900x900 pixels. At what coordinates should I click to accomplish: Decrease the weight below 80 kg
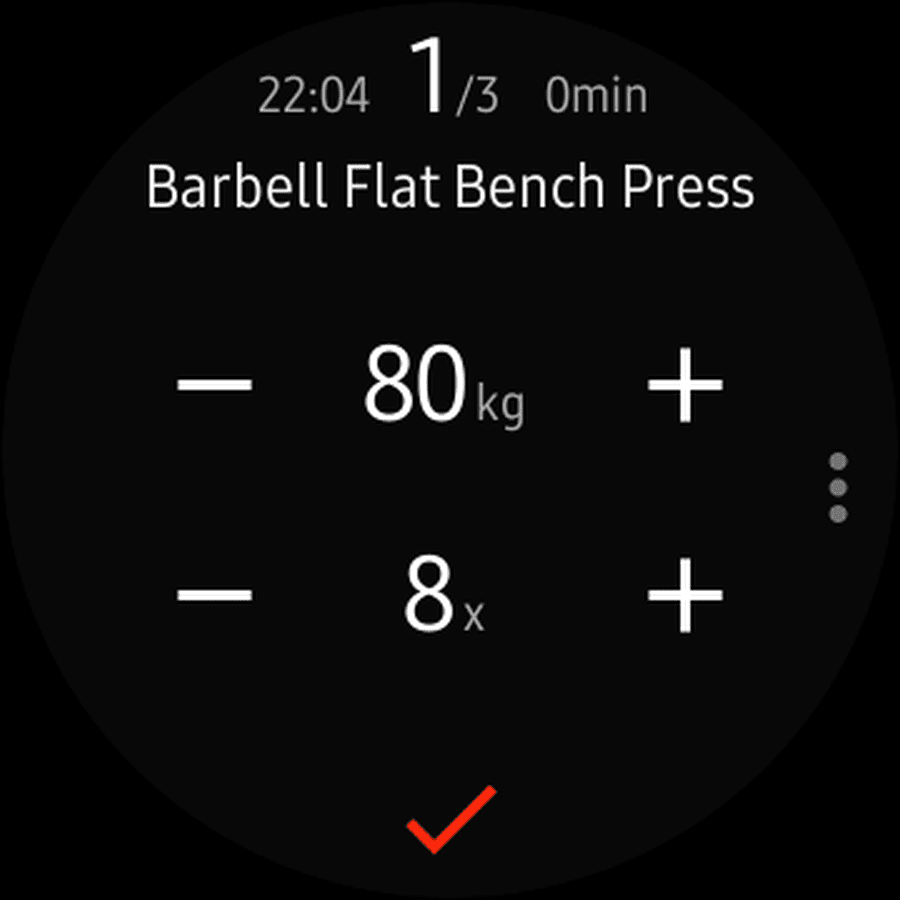pyautogui.click(x=214, y=384)
